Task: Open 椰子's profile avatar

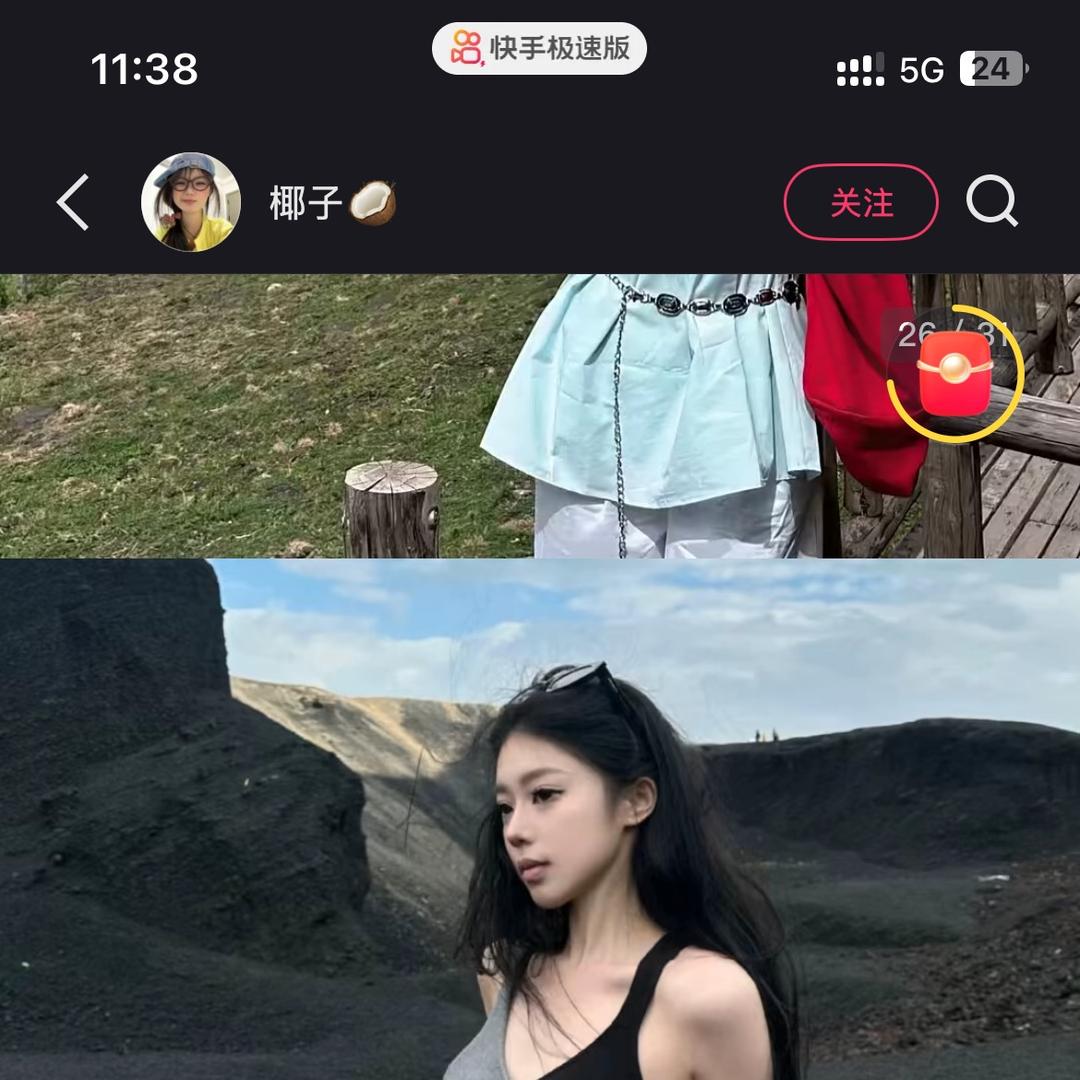Action: (x=190, y=202)
